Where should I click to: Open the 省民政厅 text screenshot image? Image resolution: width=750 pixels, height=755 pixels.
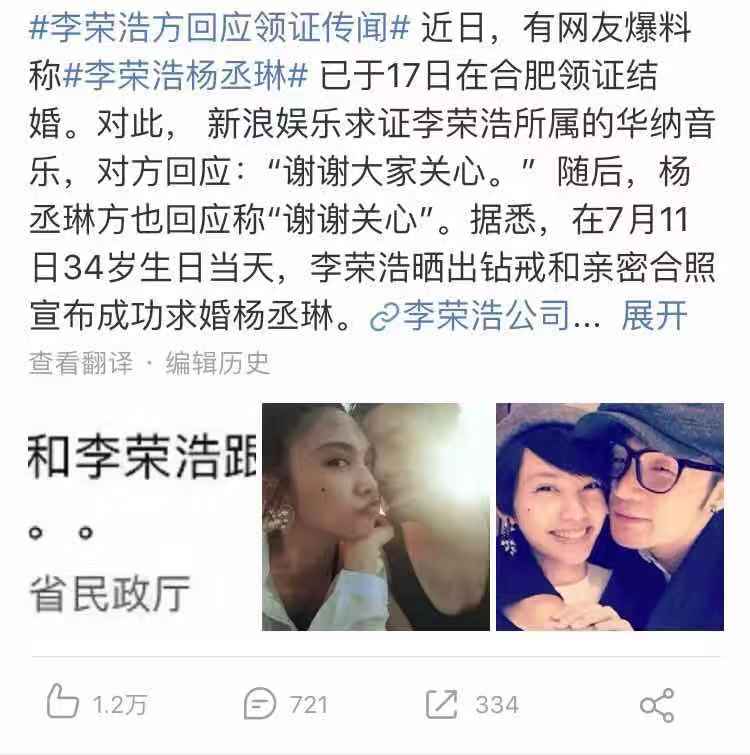pos(142,517)
